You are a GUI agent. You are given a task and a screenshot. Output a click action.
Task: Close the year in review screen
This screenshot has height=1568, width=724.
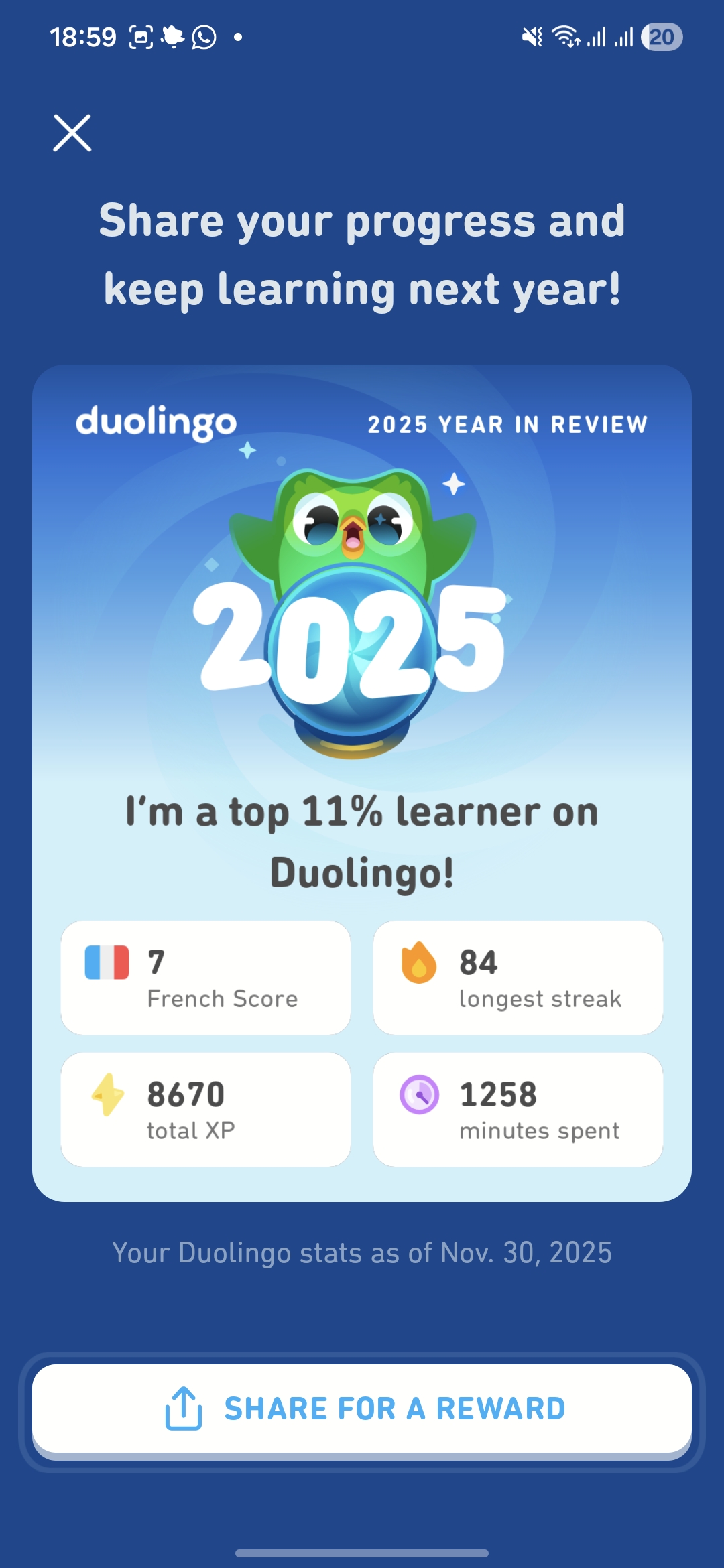click(72, 133)
